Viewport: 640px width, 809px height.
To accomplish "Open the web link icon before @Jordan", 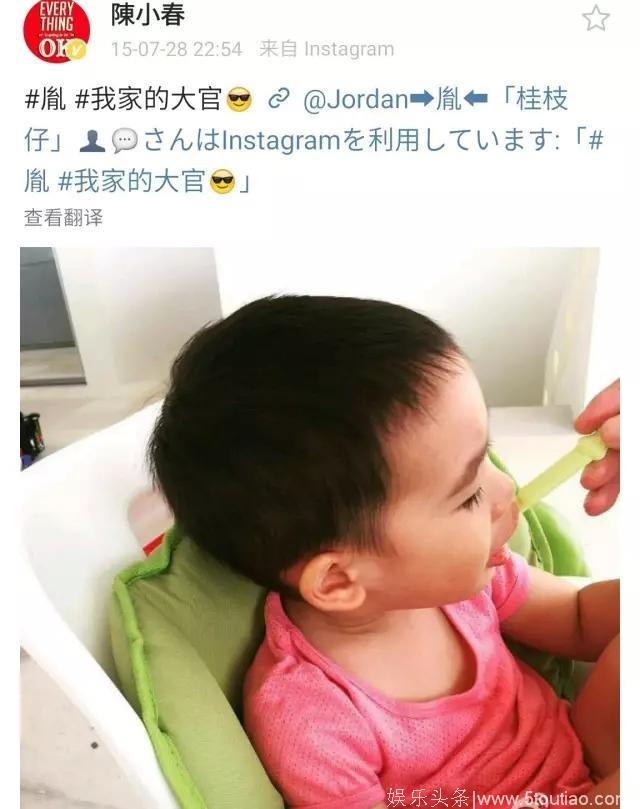I will tap(280, 99).
